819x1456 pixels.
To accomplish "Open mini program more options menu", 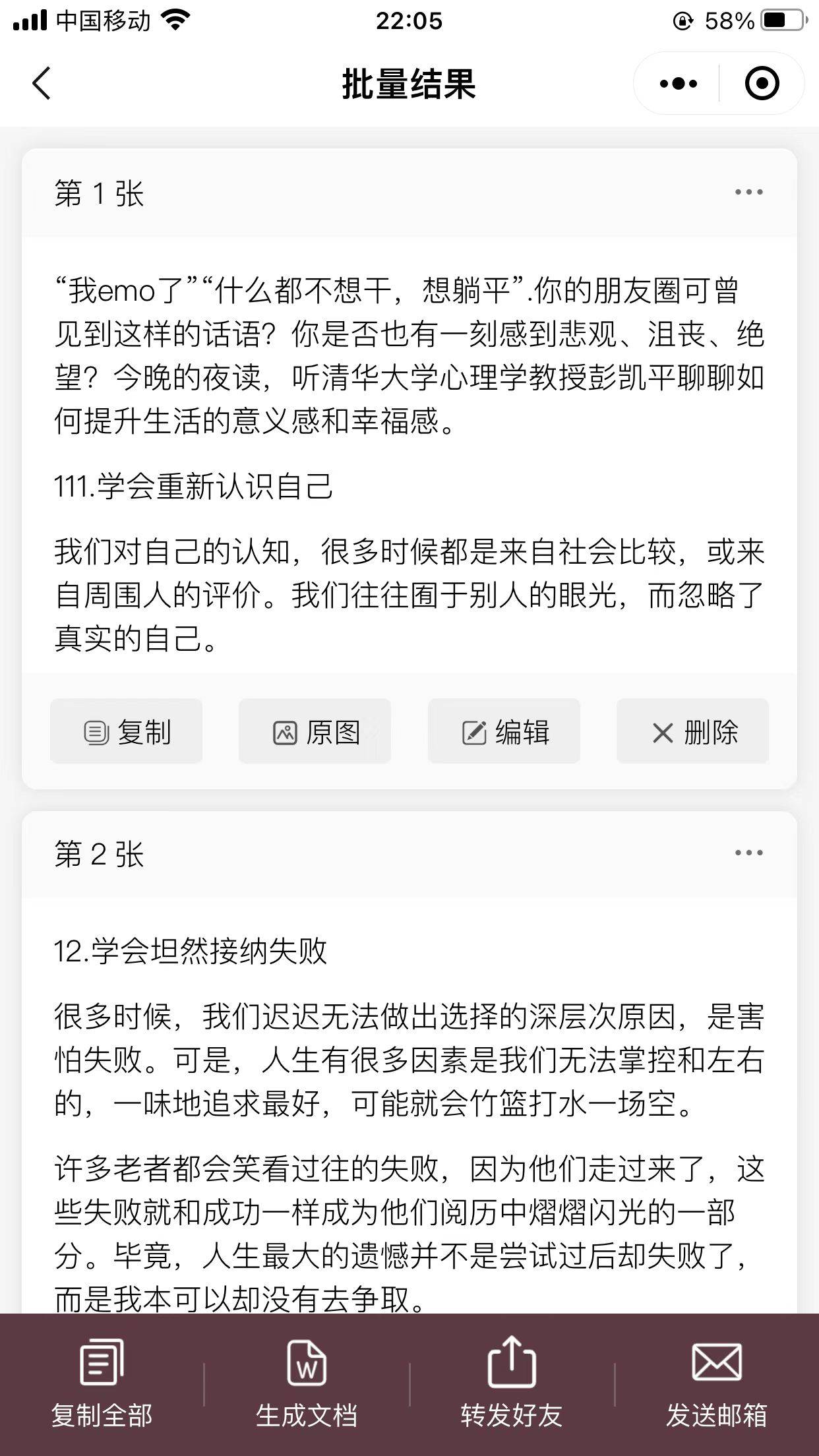I will click(x=679, y=84).
